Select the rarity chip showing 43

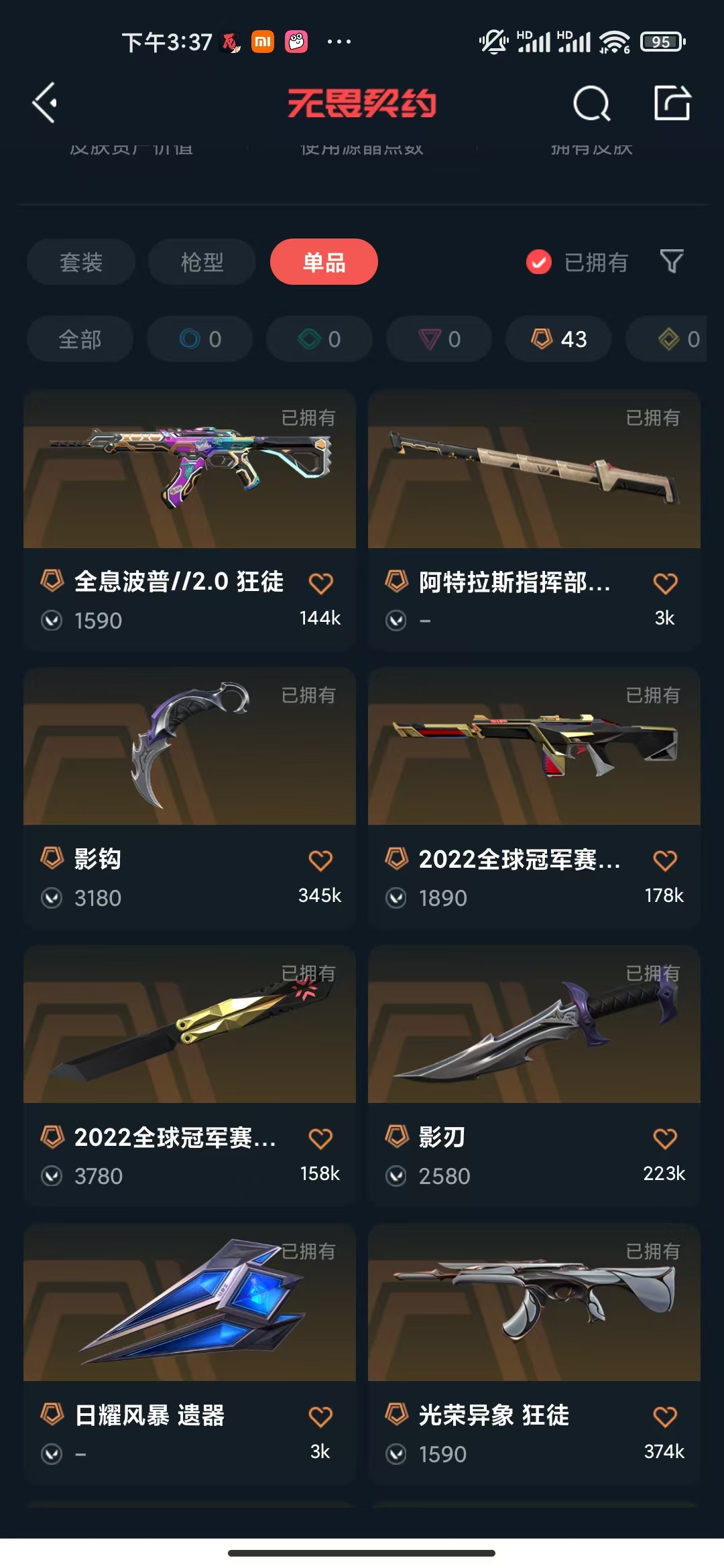(x=558, y=339)
